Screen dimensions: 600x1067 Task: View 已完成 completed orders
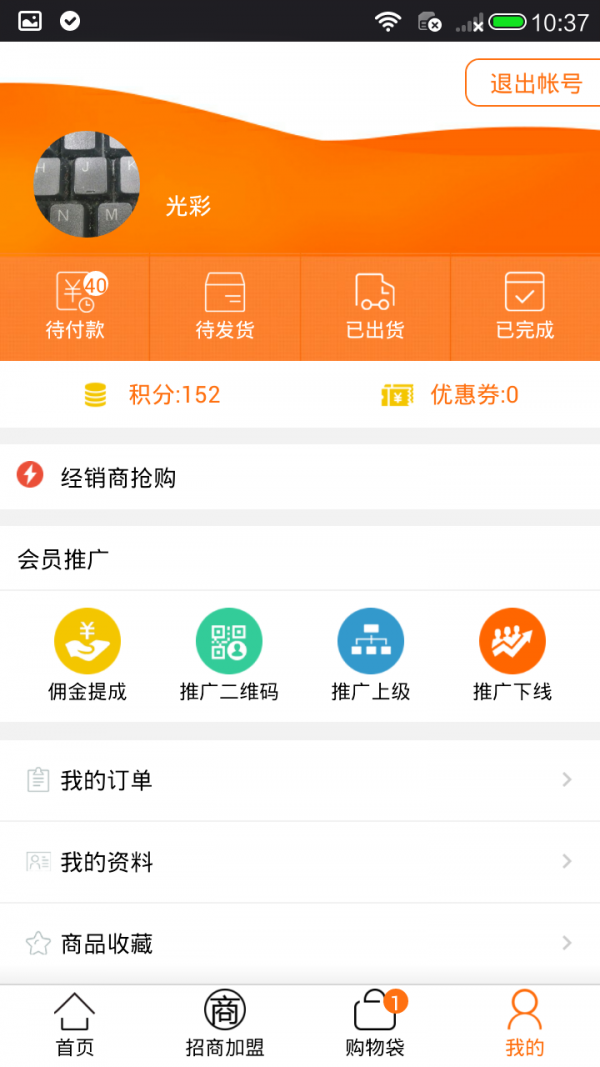click(x=525, y=307)
